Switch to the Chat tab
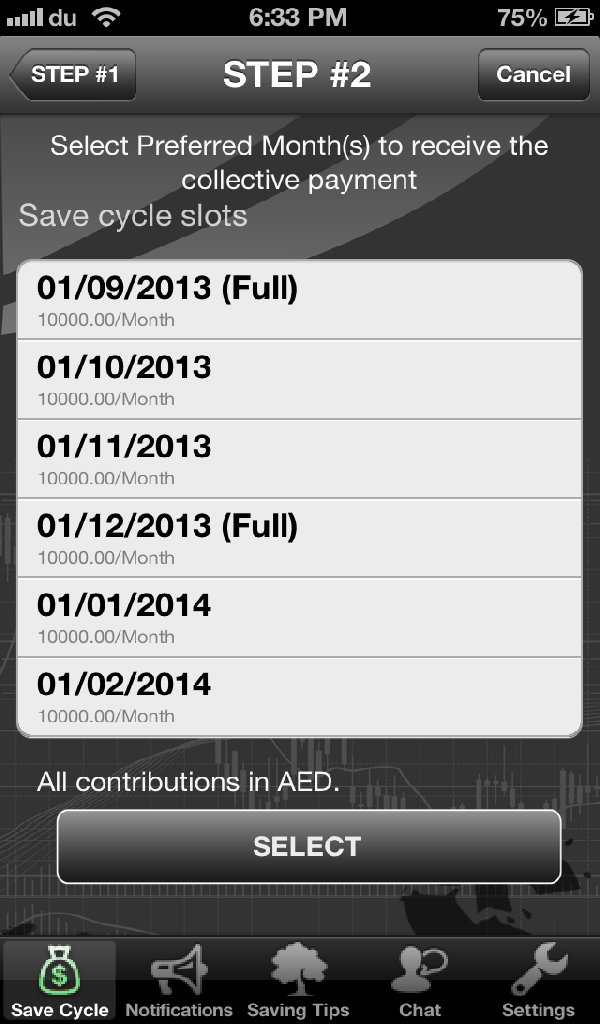600x1024 pixels. tap(420, 982)
